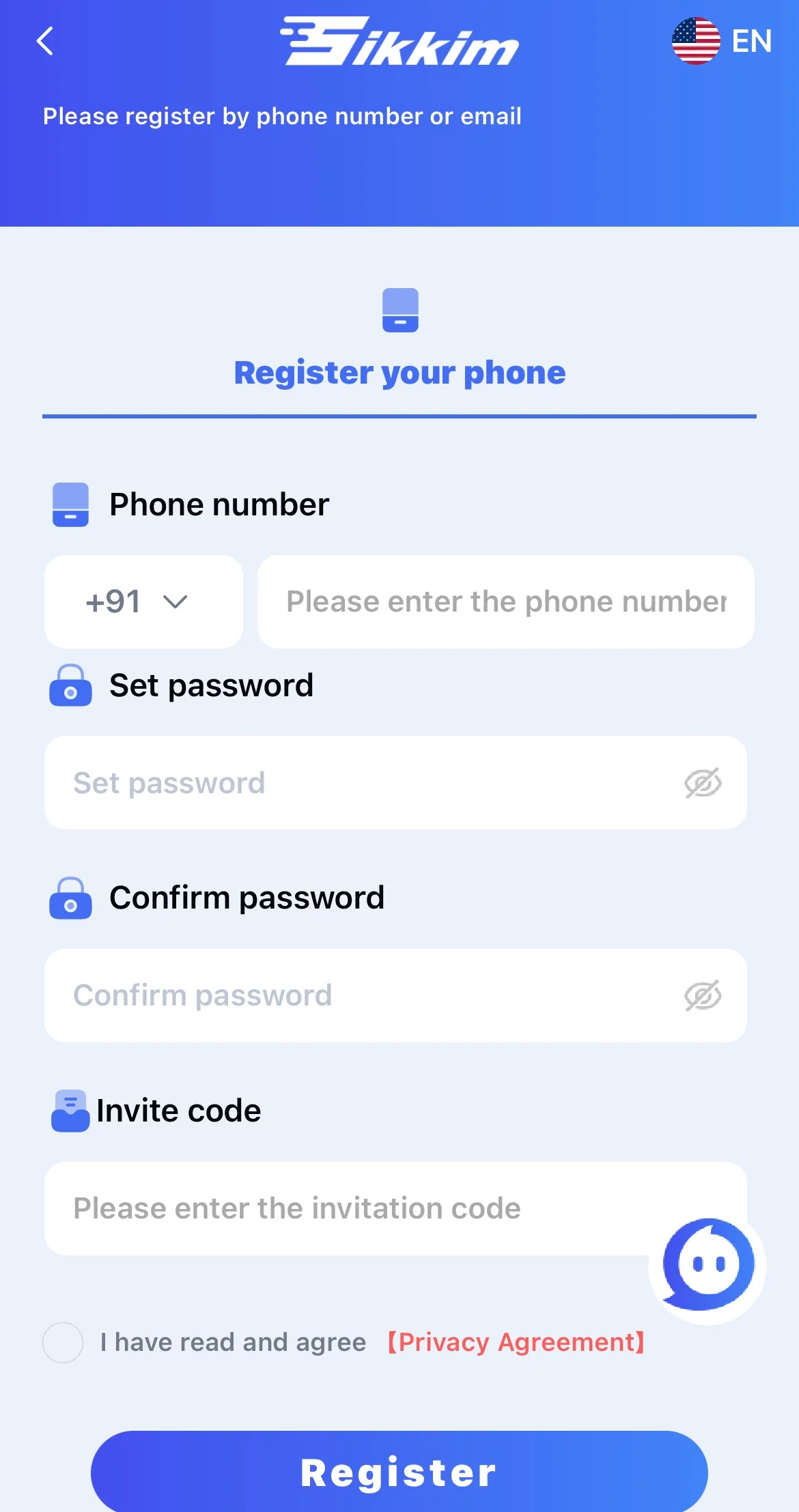The height and width of the screenshot is (1512, 799).
Task: Submit the form with Register
Action: [399, 1472]
